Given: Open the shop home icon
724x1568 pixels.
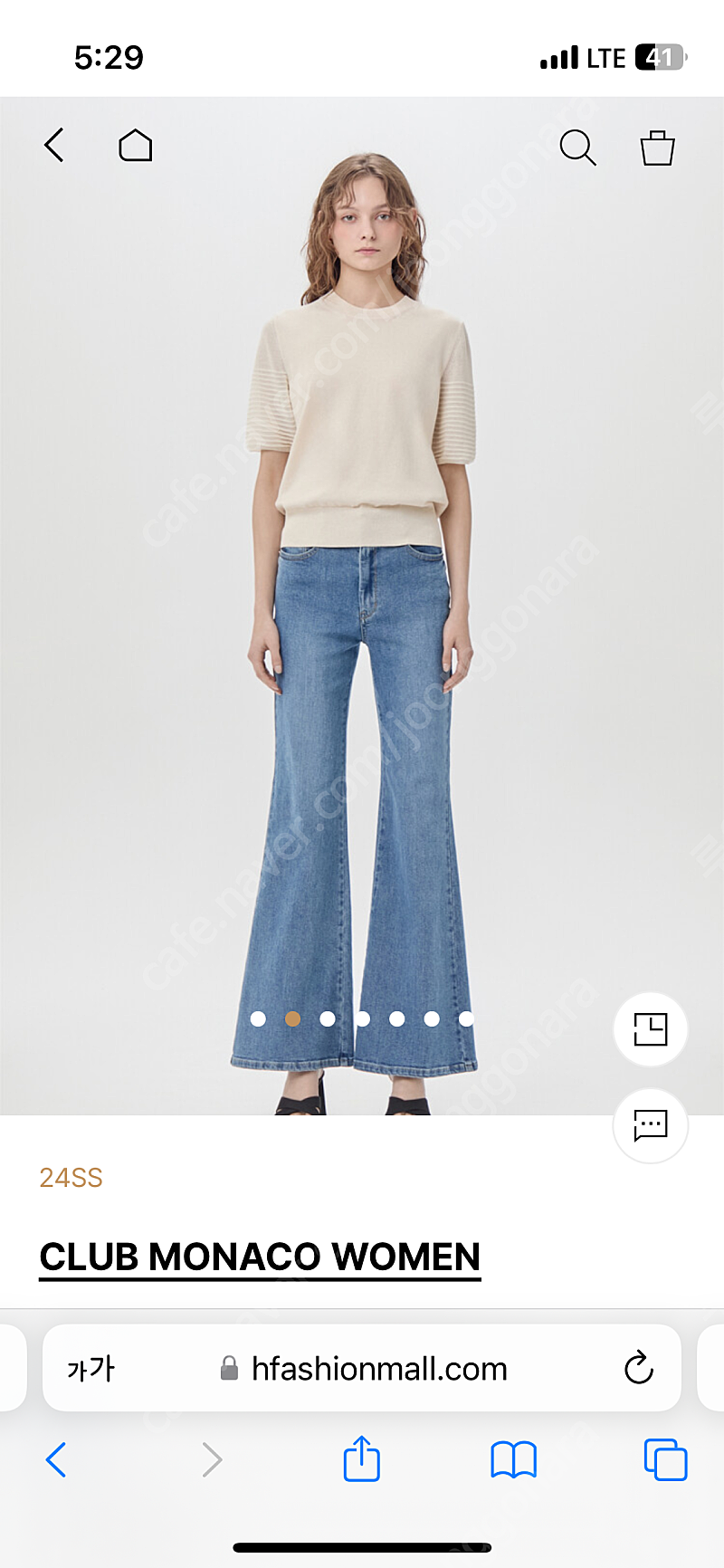Looking at the screenshot, I should click(x=136, y=145).
